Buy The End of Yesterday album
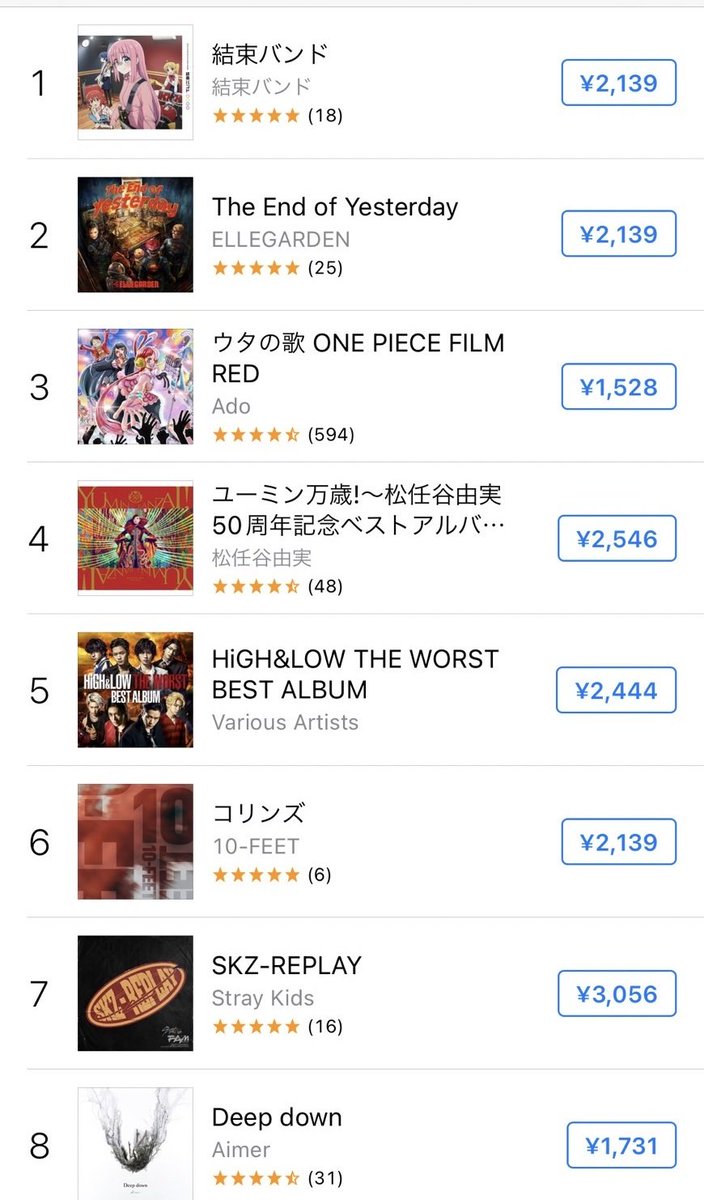Viewport: 704px width, 1200px height. coord(619,234)
